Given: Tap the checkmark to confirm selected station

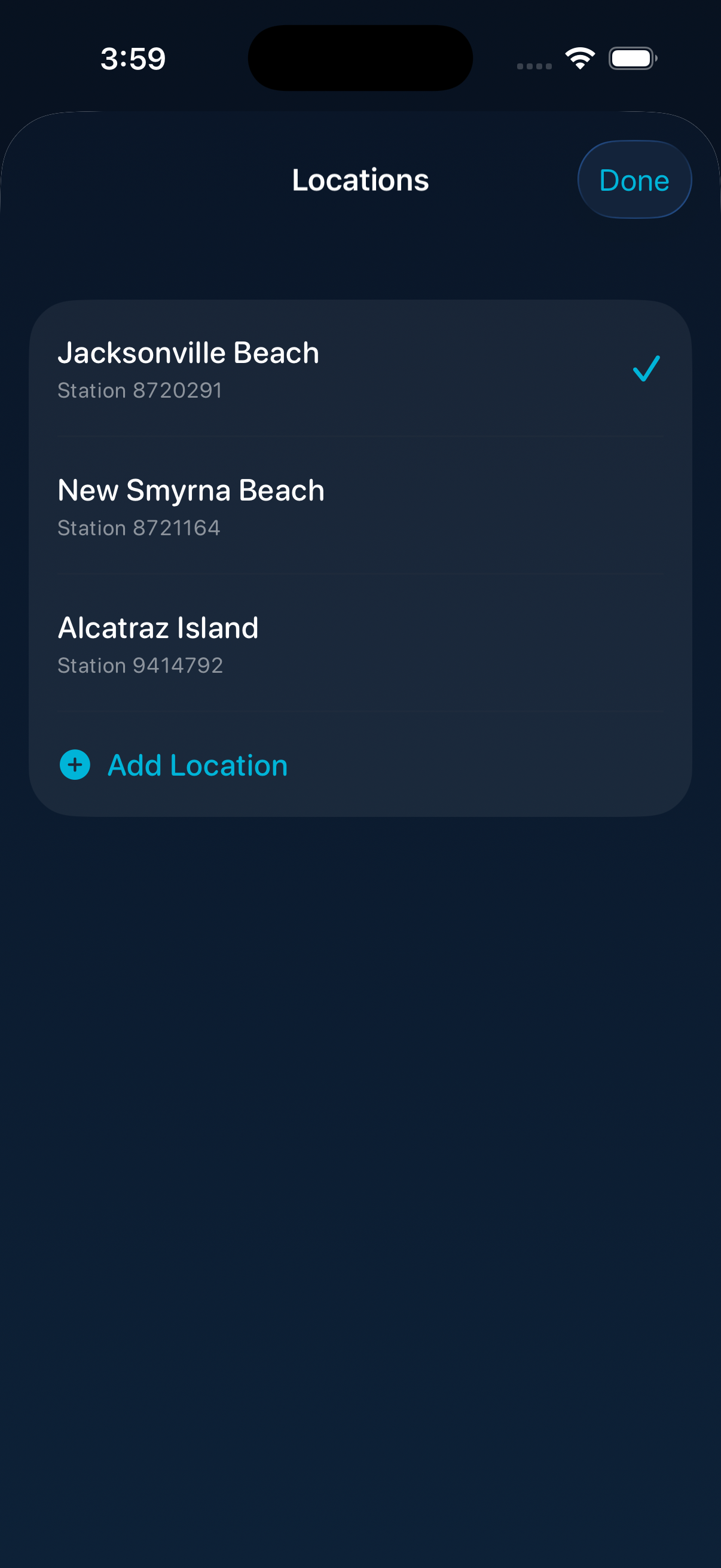Looking at the screenshot, I should tap(646, 369).
